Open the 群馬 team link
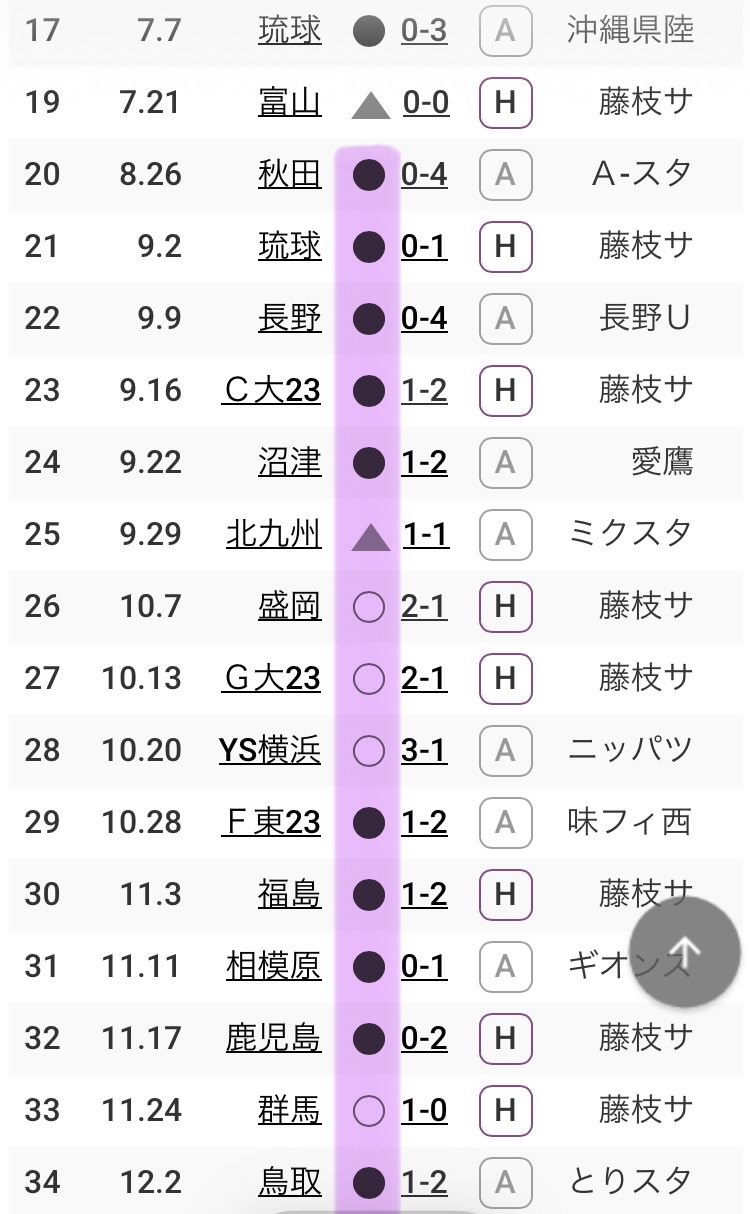Viewport: 750px width, 1214px height. [x=289, y=1110]
